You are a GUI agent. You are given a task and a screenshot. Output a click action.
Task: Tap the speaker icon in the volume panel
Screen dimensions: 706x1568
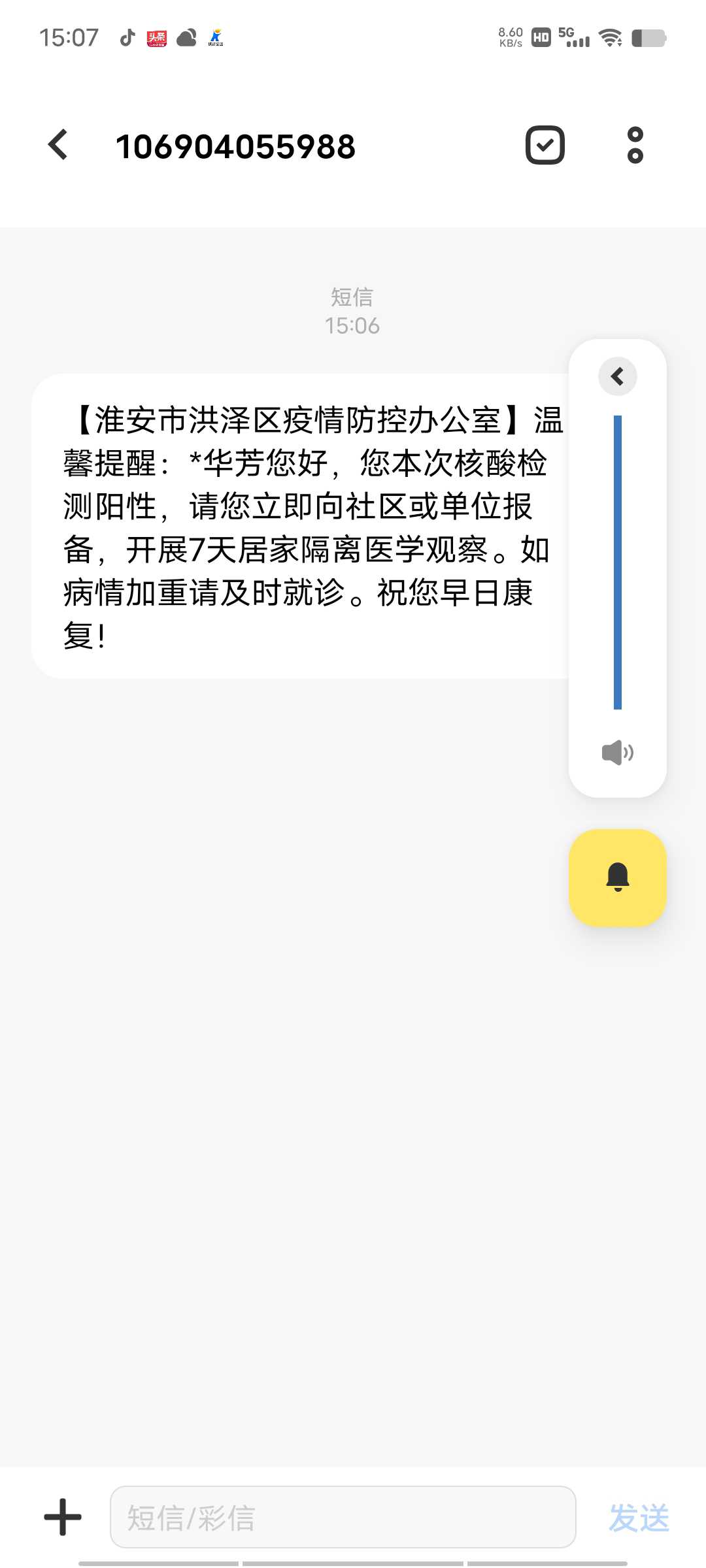[618, 753]
